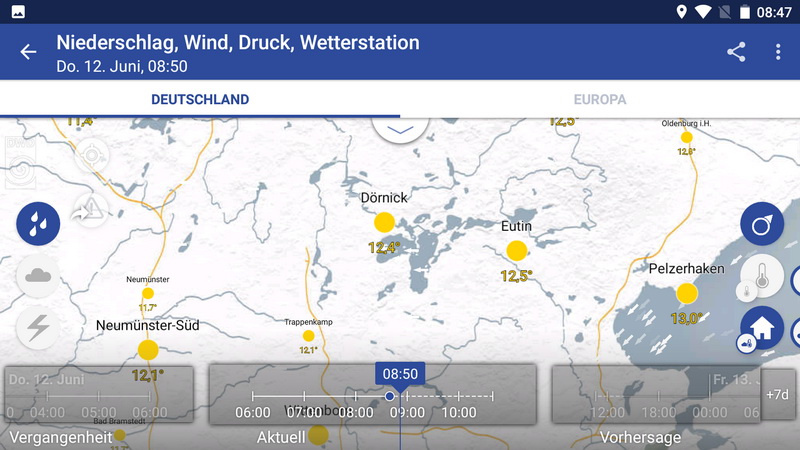Open the Vergangenheit timeline panel
Screen dimensions: 800x450
coord(98,394)
